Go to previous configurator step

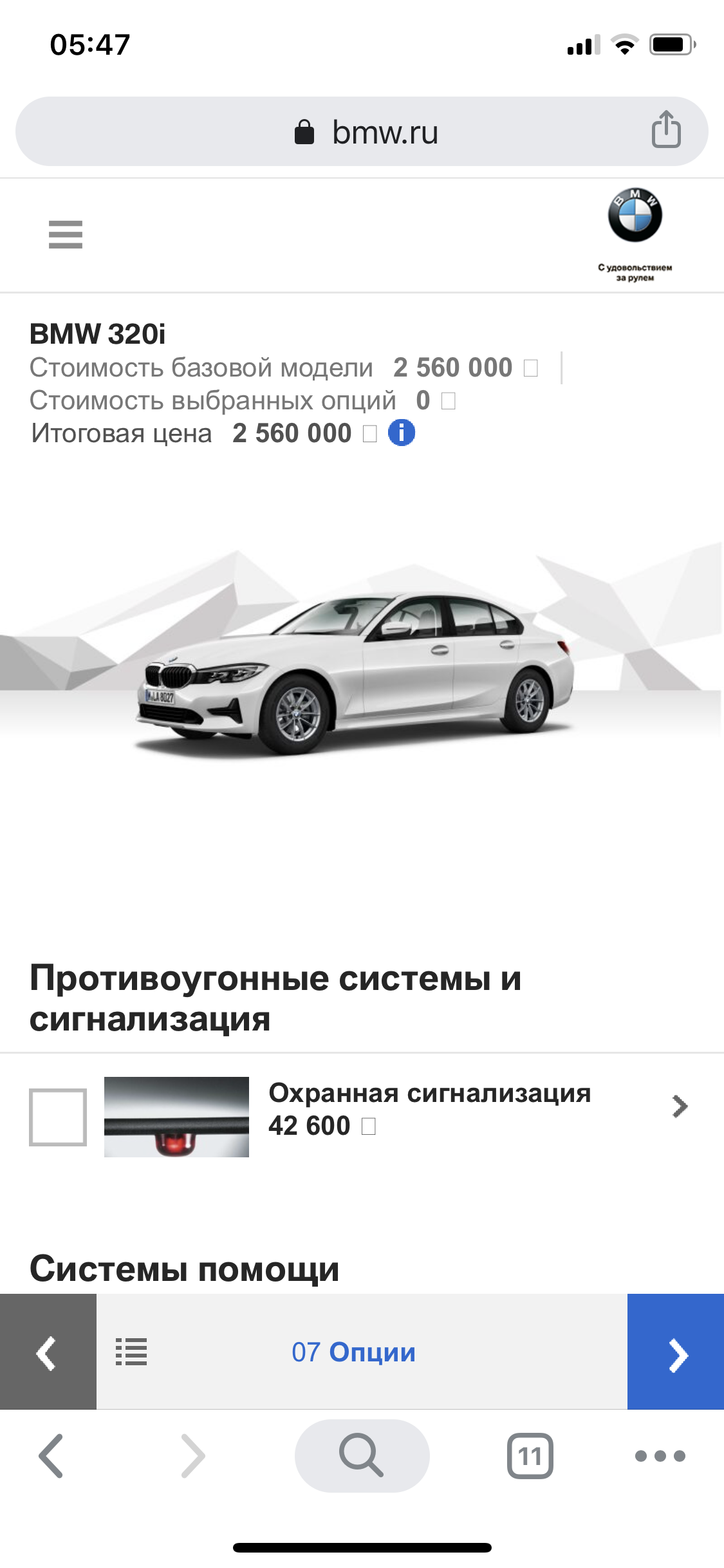48,1351
